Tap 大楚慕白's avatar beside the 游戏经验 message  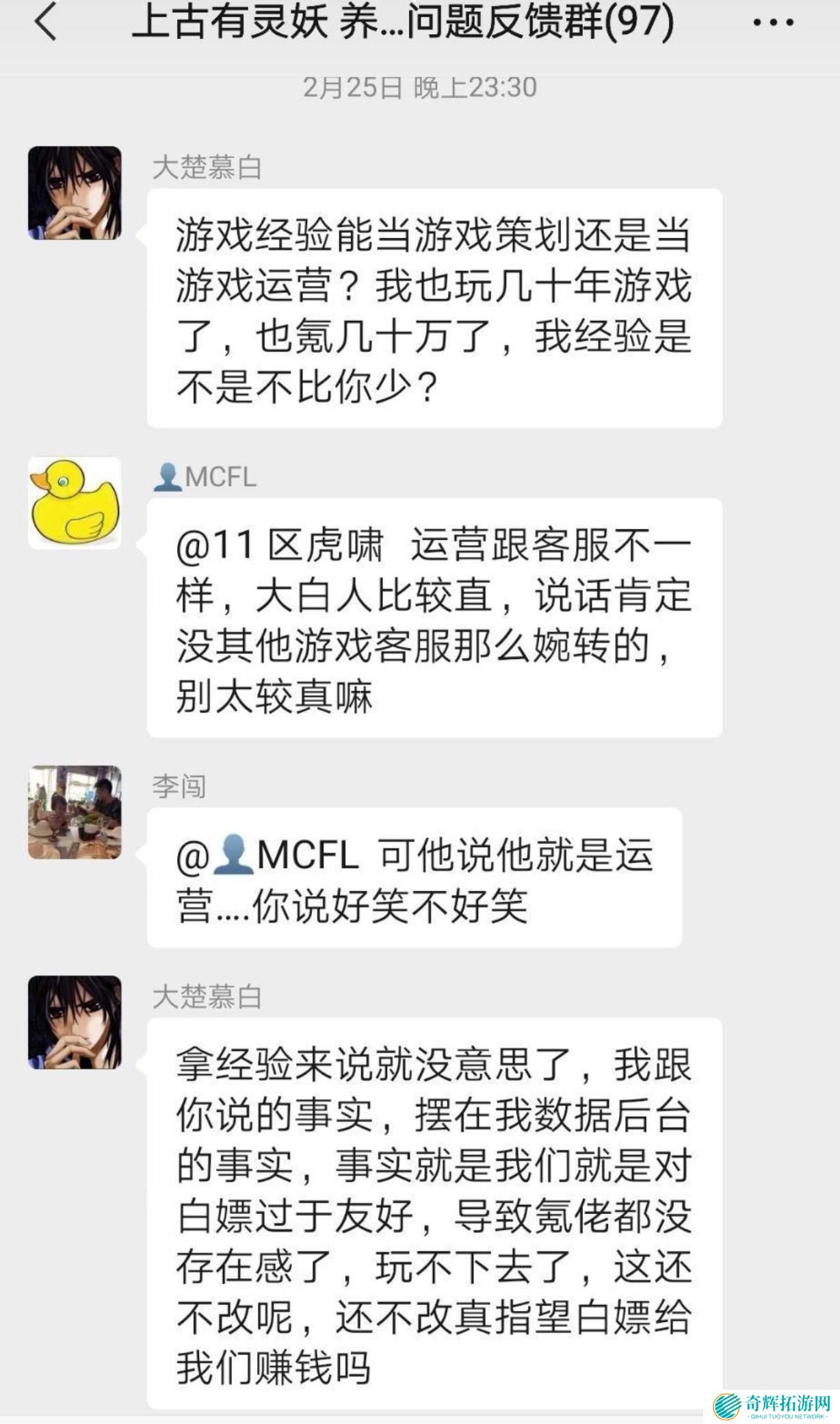point(75,193)
